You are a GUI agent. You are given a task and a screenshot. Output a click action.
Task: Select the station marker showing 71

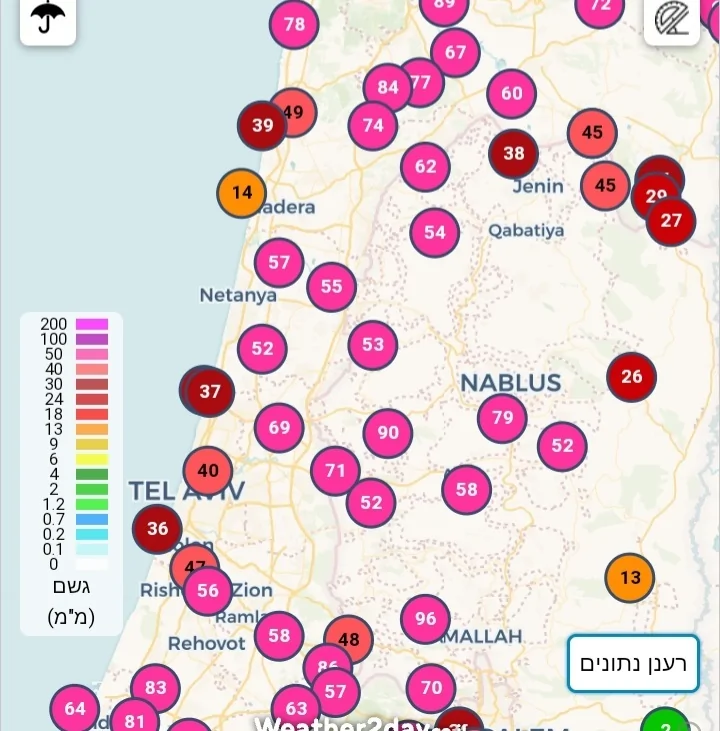coord(335,471)
